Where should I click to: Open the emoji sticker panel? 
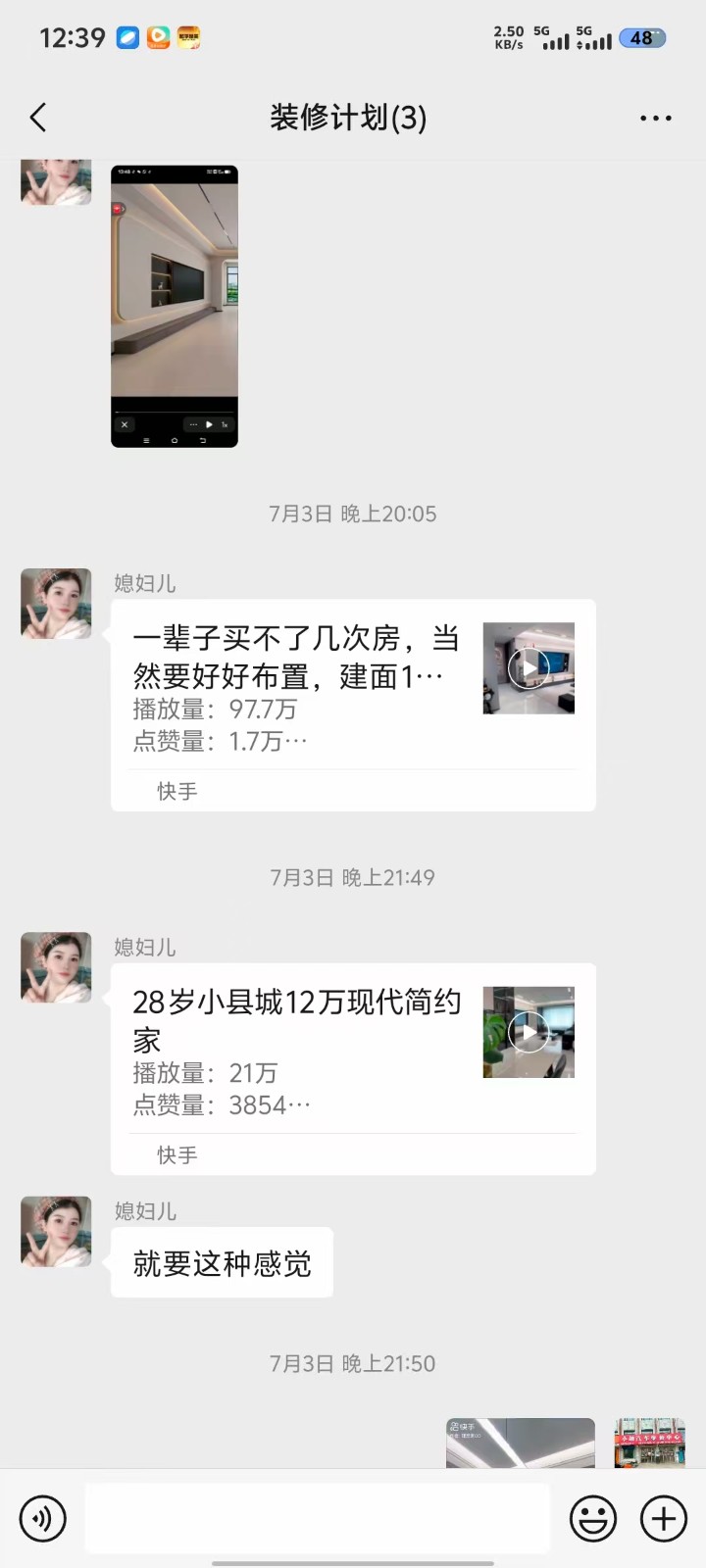(593, 1519)
